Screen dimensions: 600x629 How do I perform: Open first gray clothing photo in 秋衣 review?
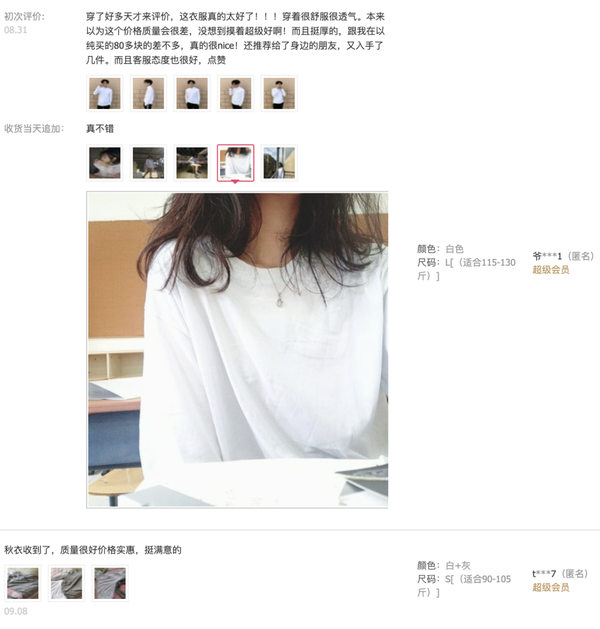[23, 582]
